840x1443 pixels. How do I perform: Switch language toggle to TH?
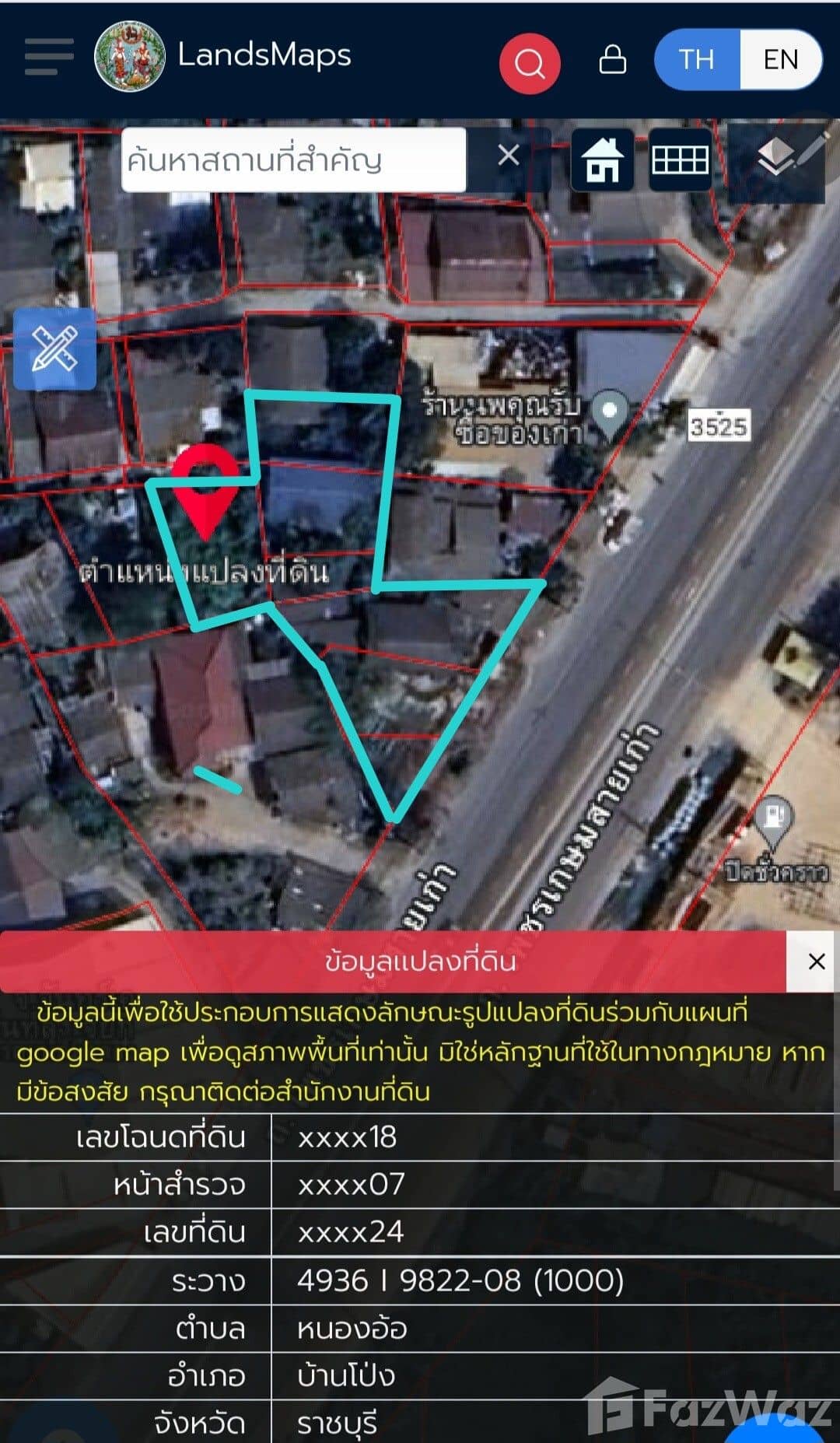698,60
